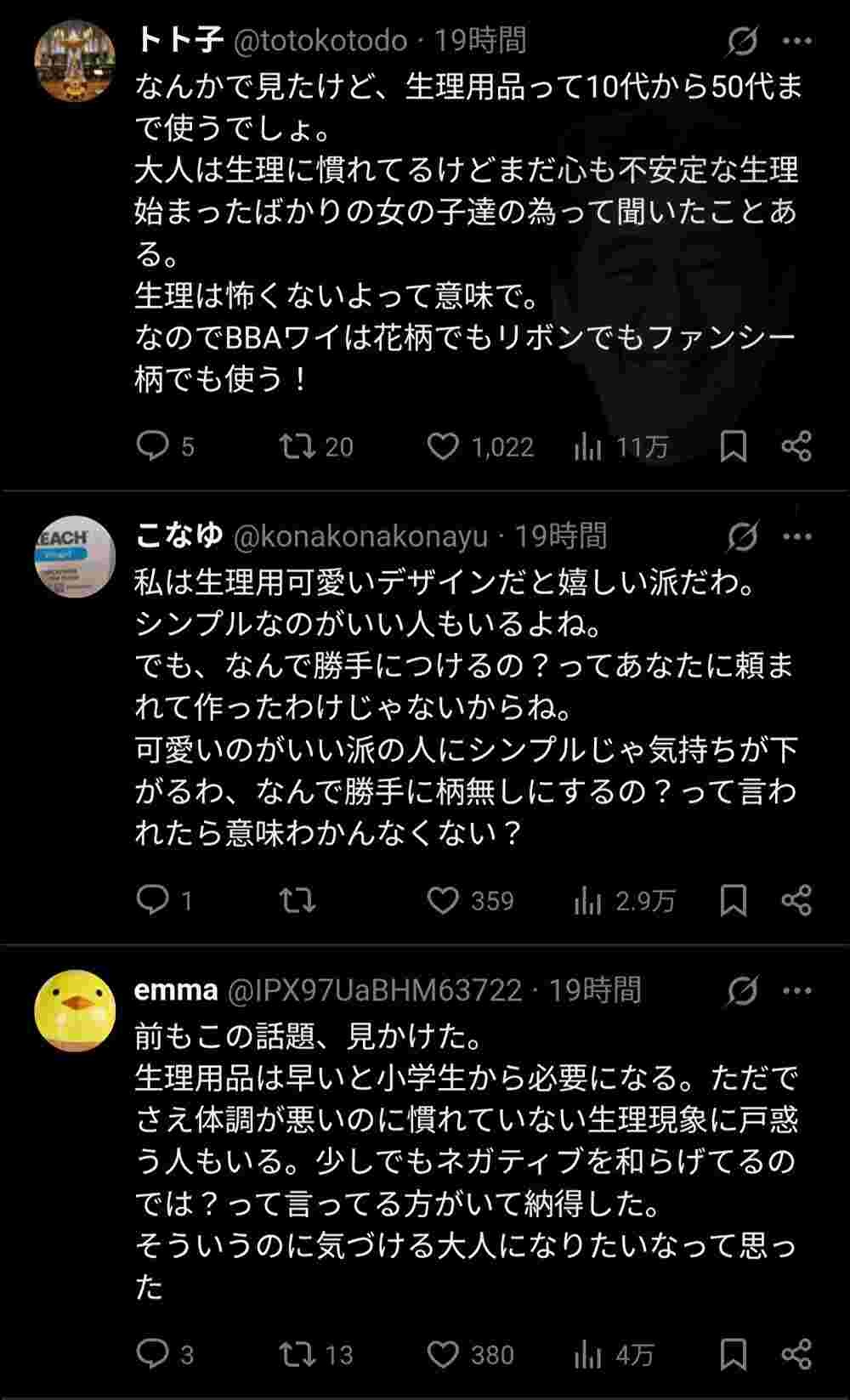Open the overflow menu on トト子's post

coord(796,41)
